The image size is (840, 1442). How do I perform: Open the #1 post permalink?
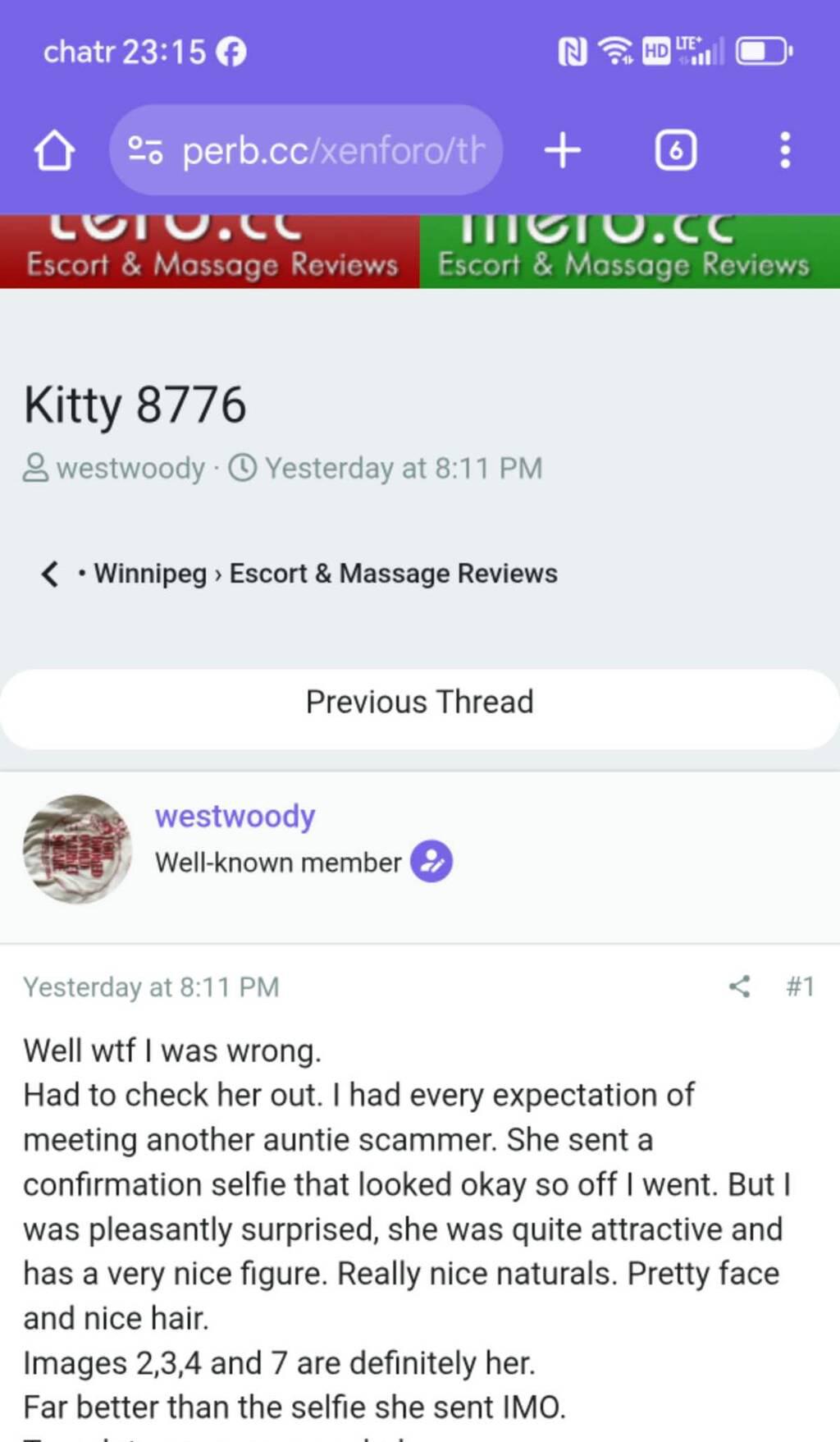pyautogui.click(x=799, y=986)
